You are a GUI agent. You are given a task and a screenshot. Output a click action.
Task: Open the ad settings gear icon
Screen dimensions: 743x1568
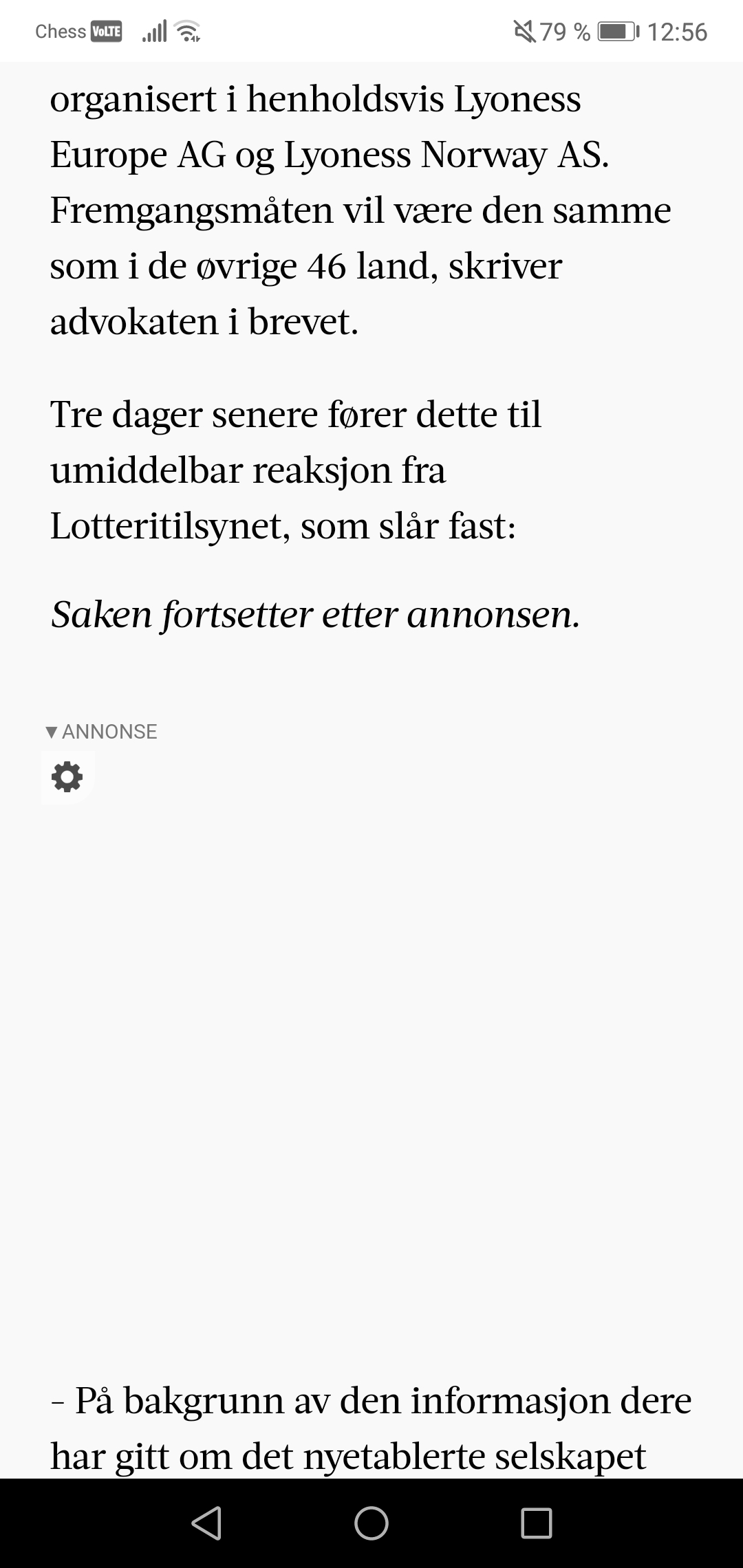(x=67, y=777)
